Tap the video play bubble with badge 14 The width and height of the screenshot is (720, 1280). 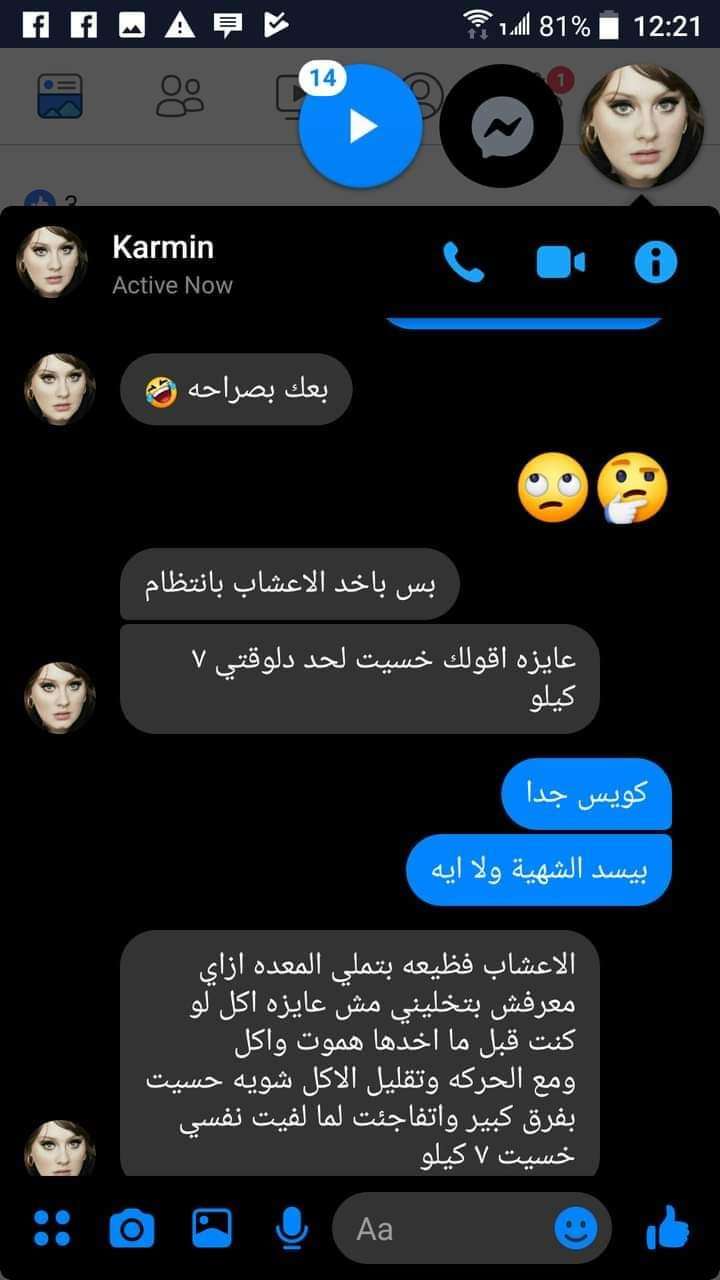(x=360, y=126)
